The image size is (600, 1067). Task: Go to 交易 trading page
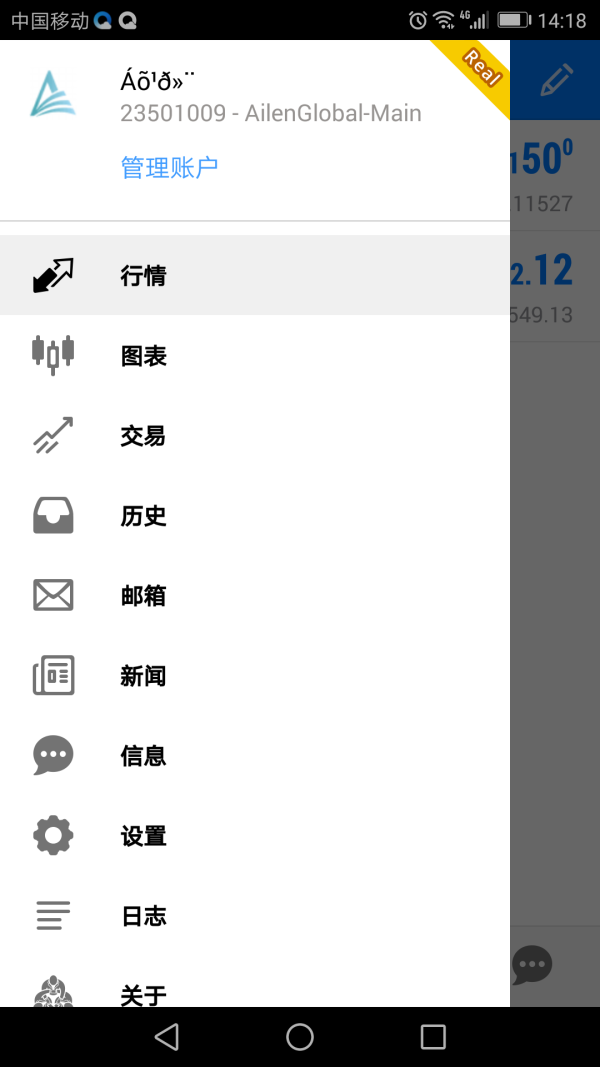tap(143, 436)
